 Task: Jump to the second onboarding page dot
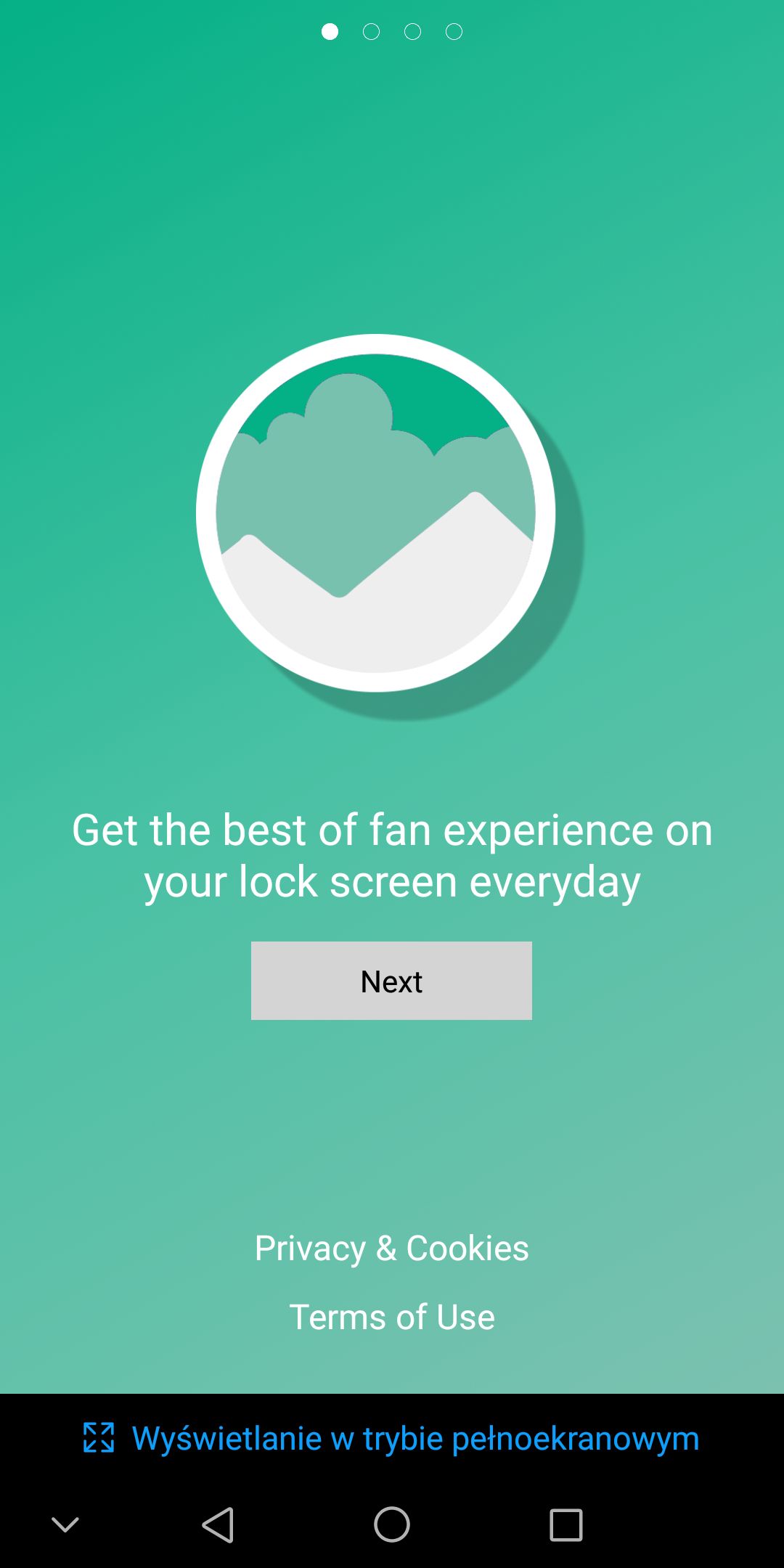tap(371, 32)
